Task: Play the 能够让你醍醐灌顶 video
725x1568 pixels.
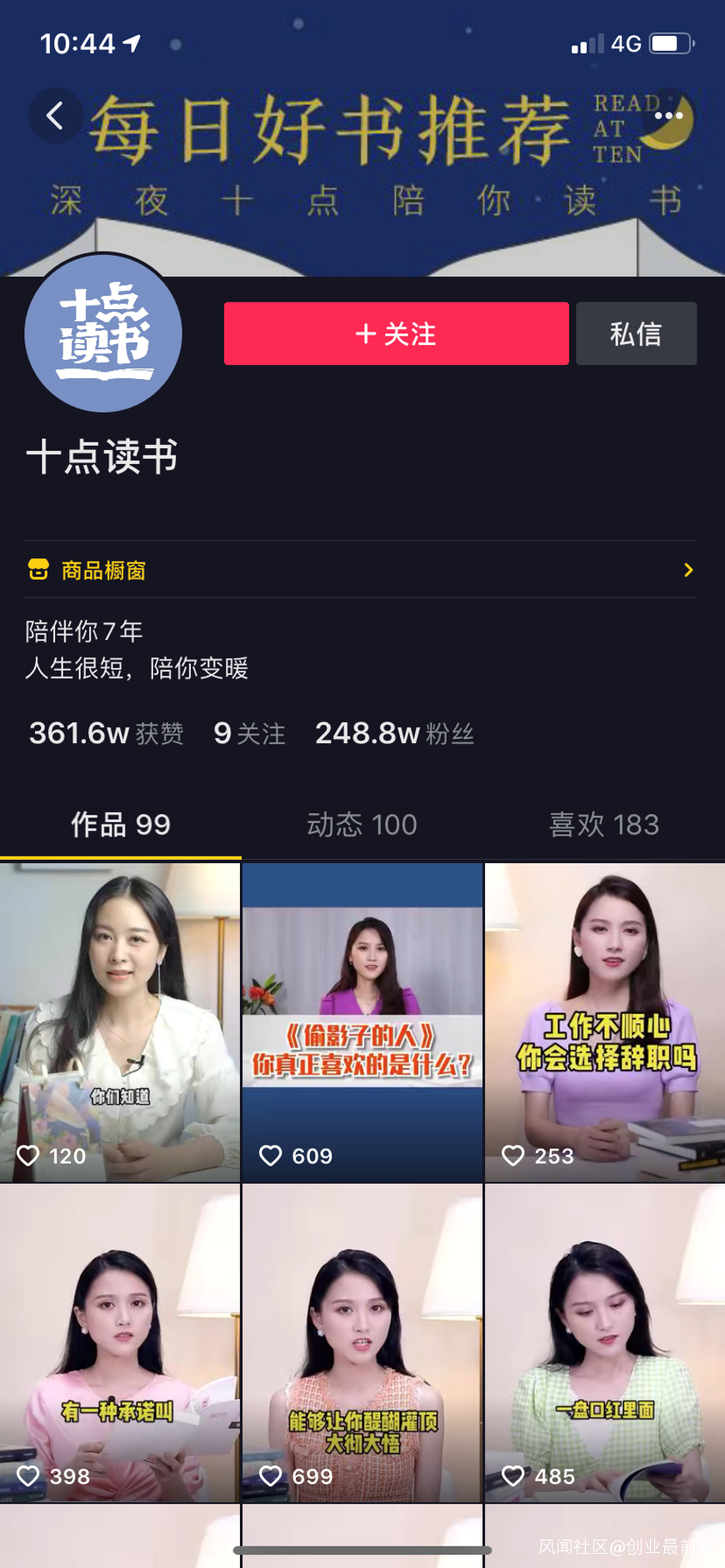Action: (362, 1342)
